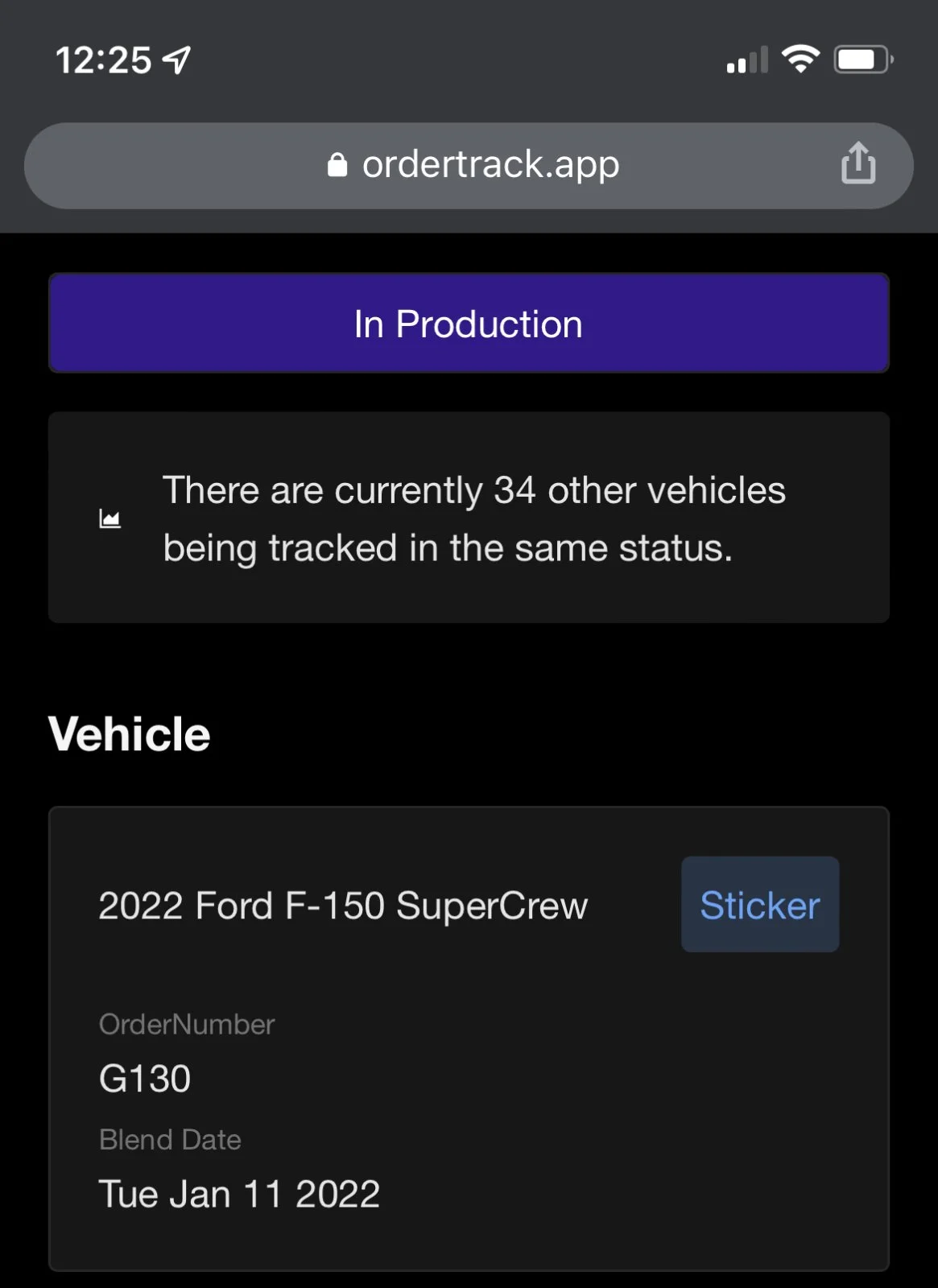
Task: Tap the 34 other vehicles tracking message
Action: coord(474,518)
